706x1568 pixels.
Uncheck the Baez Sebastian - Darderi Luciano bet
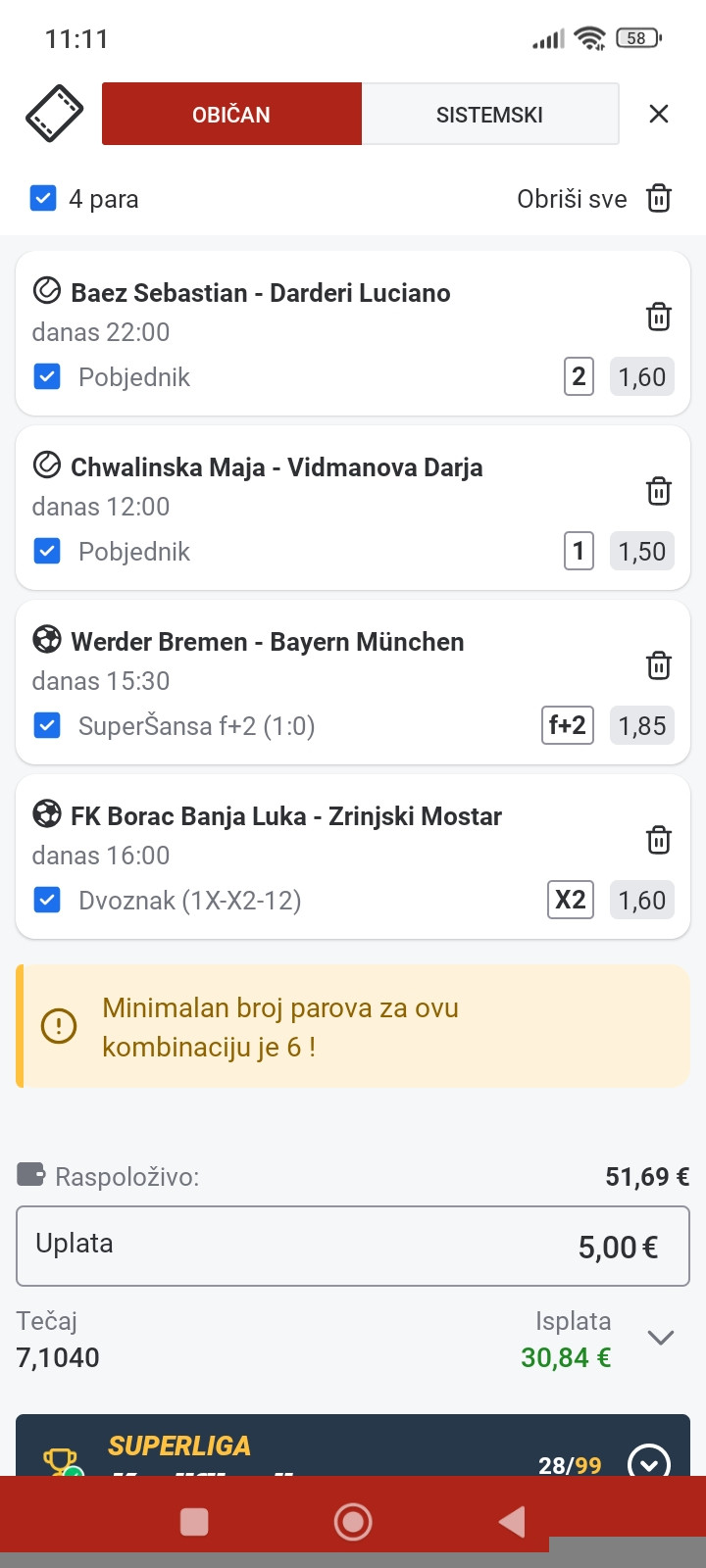click(x=47, y=377)
